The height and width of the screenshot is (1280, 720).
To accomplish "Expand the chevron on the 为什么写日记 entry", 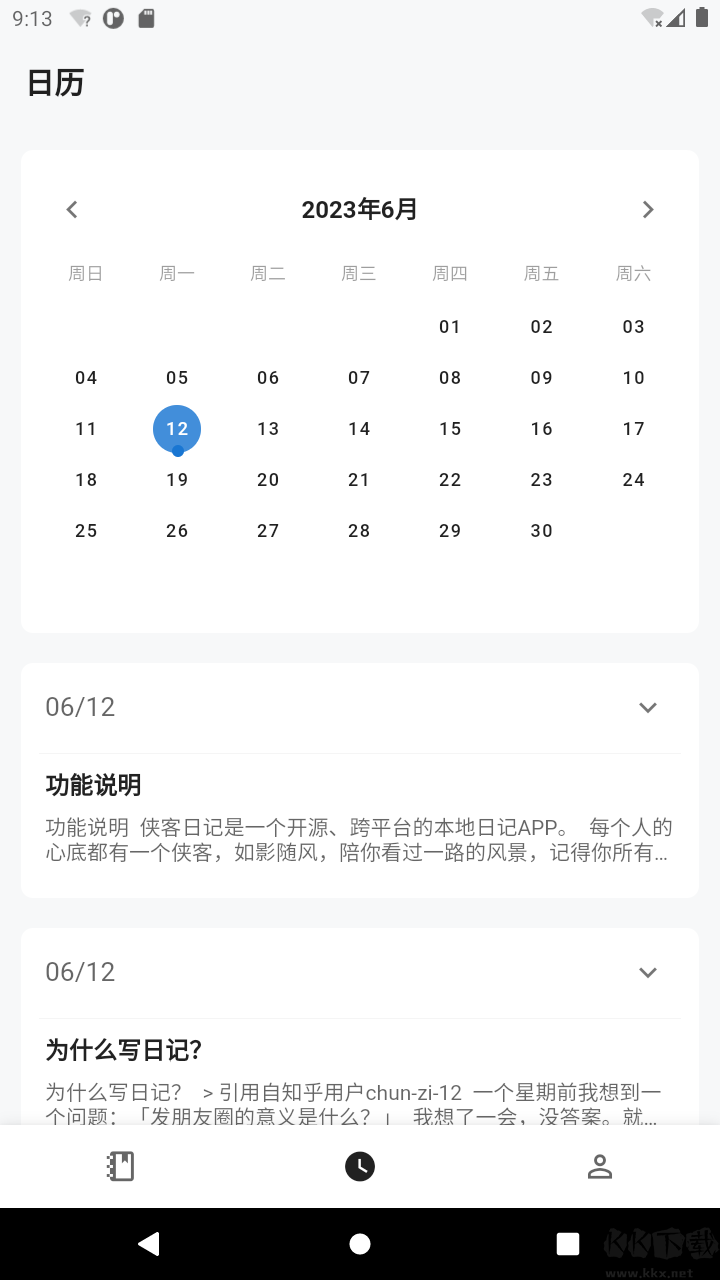I will (x=648, y=972).
